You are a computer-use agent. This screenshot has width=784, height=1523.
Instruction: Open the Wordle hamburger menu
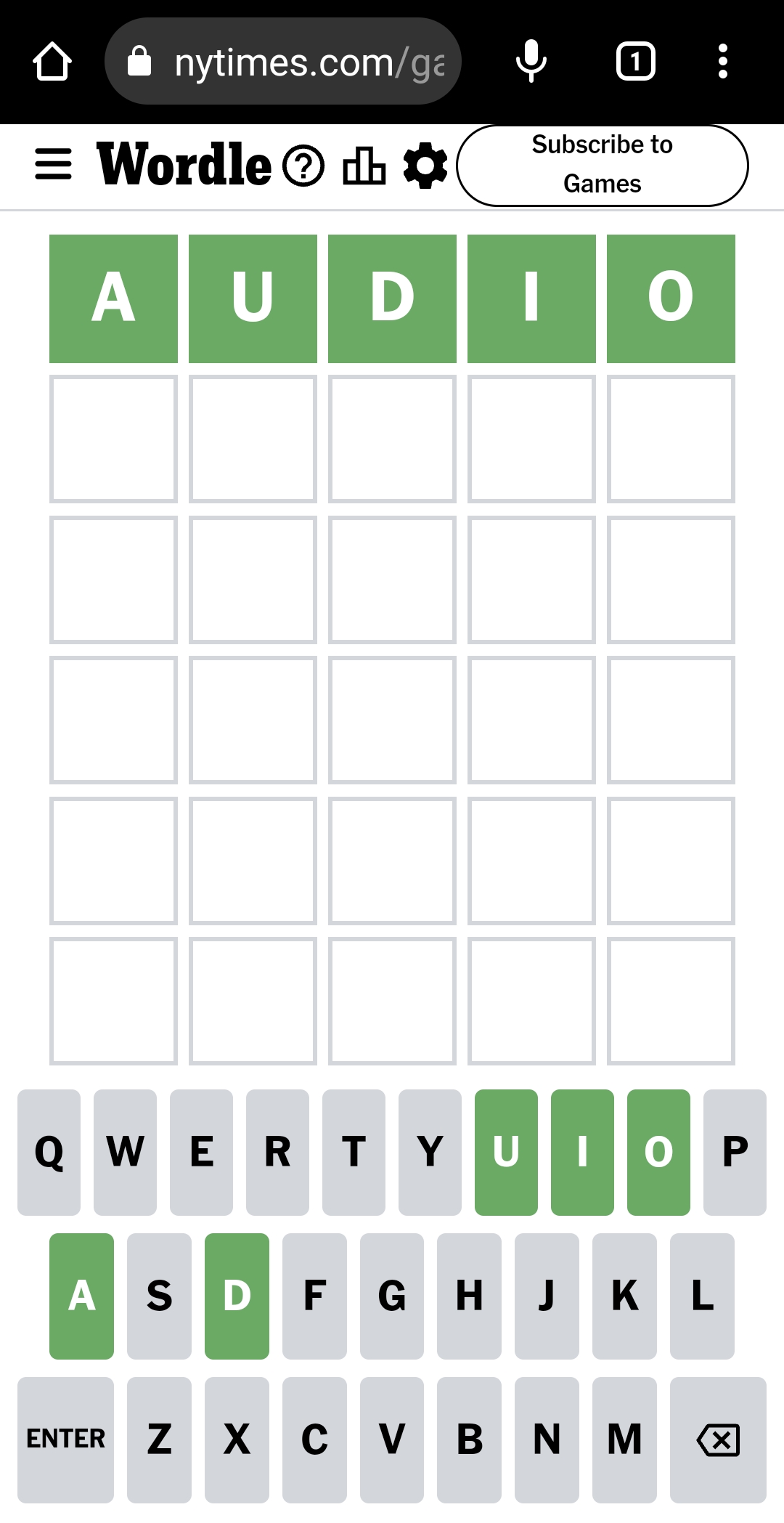[x=53, y=164]
